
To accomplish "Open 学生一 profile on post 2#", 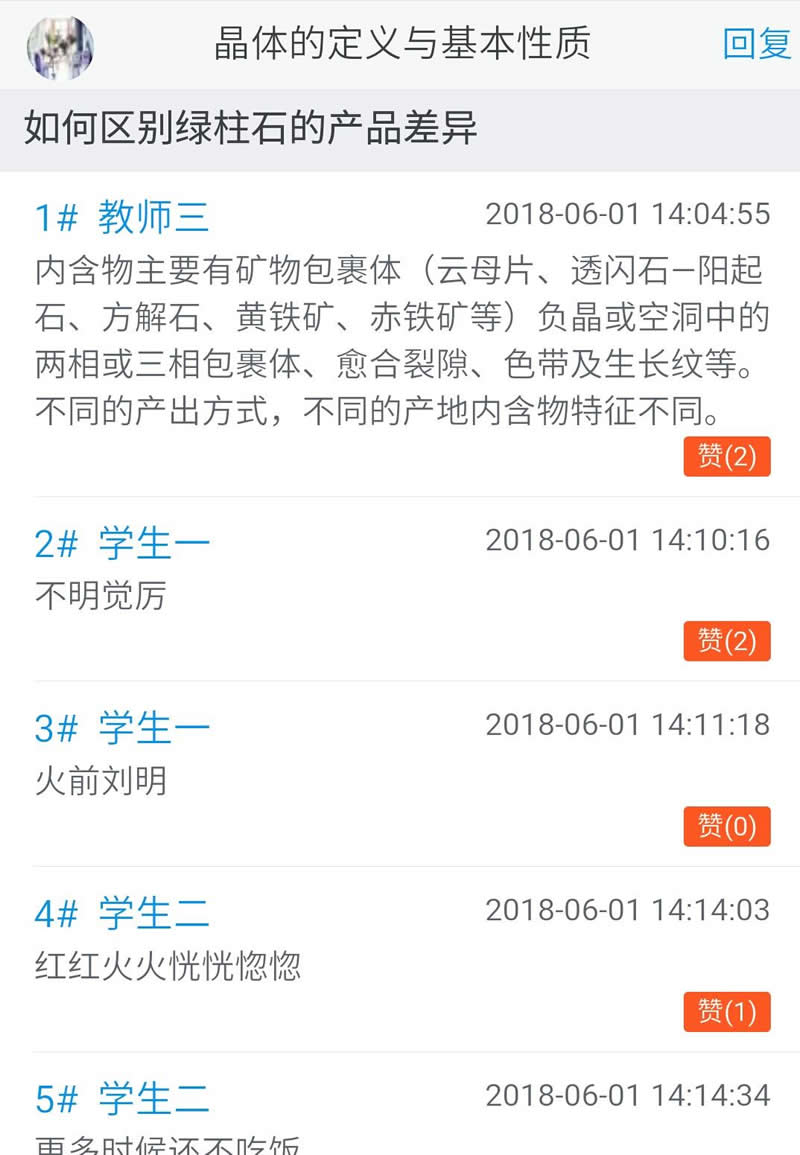I will [153, 543].
